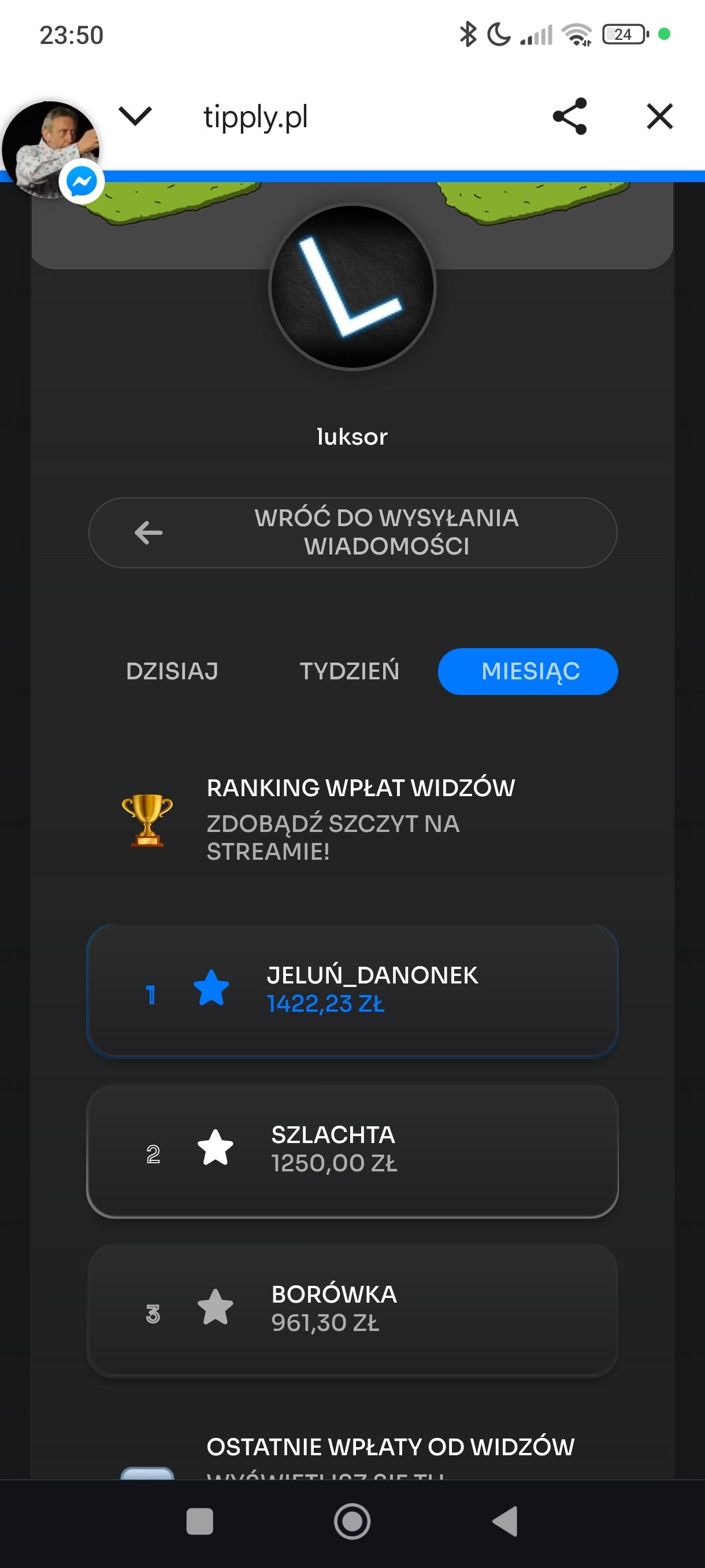Open recent apps from the navigation bar
The width and height of the screenshot is (705, 1568).
(199, 1521)
